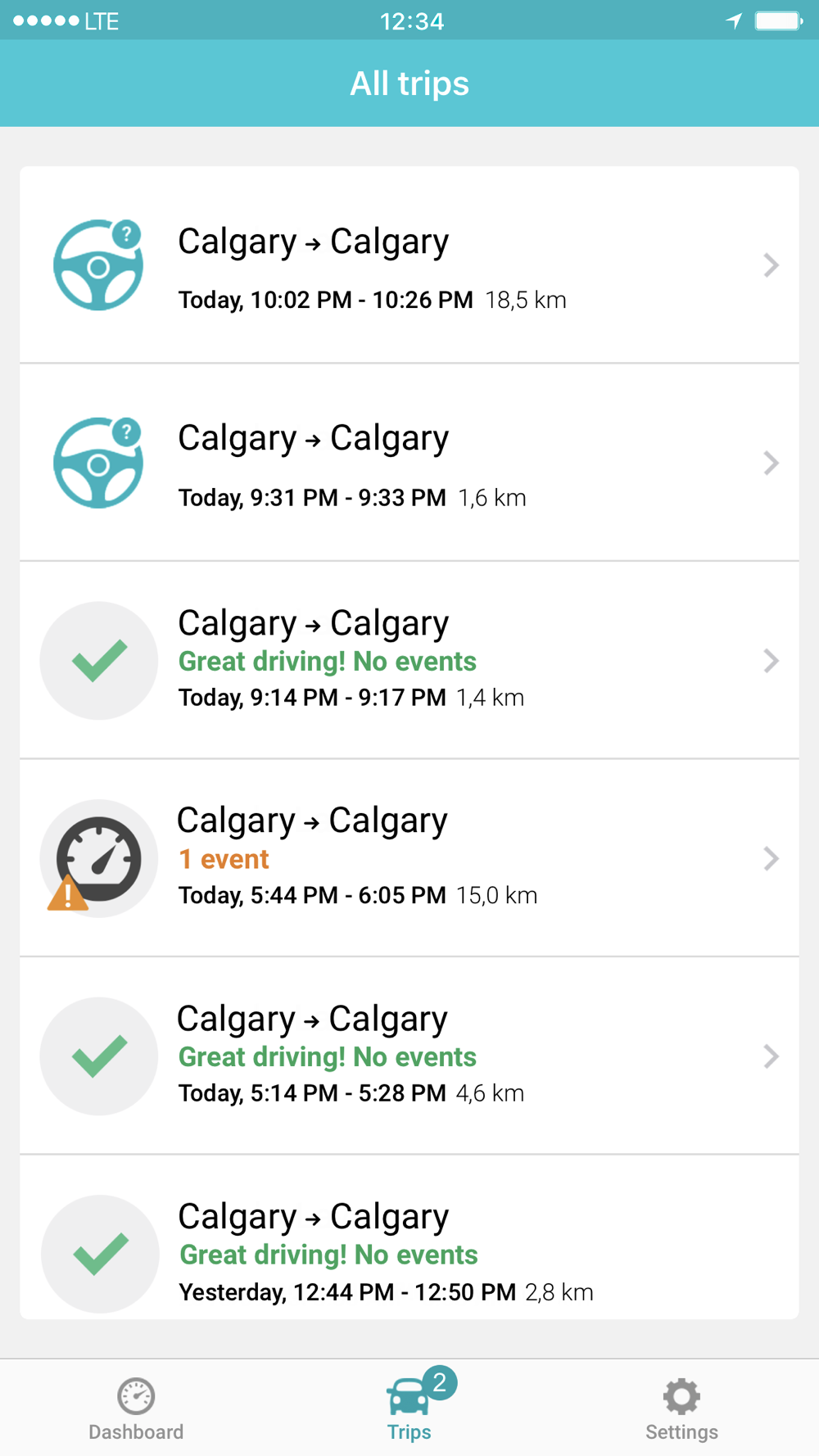The height and width of the screenshot is (1456, 819).
Task: View the 9:31 PM - 9:33 PM trip
Action: pos(409,463)
